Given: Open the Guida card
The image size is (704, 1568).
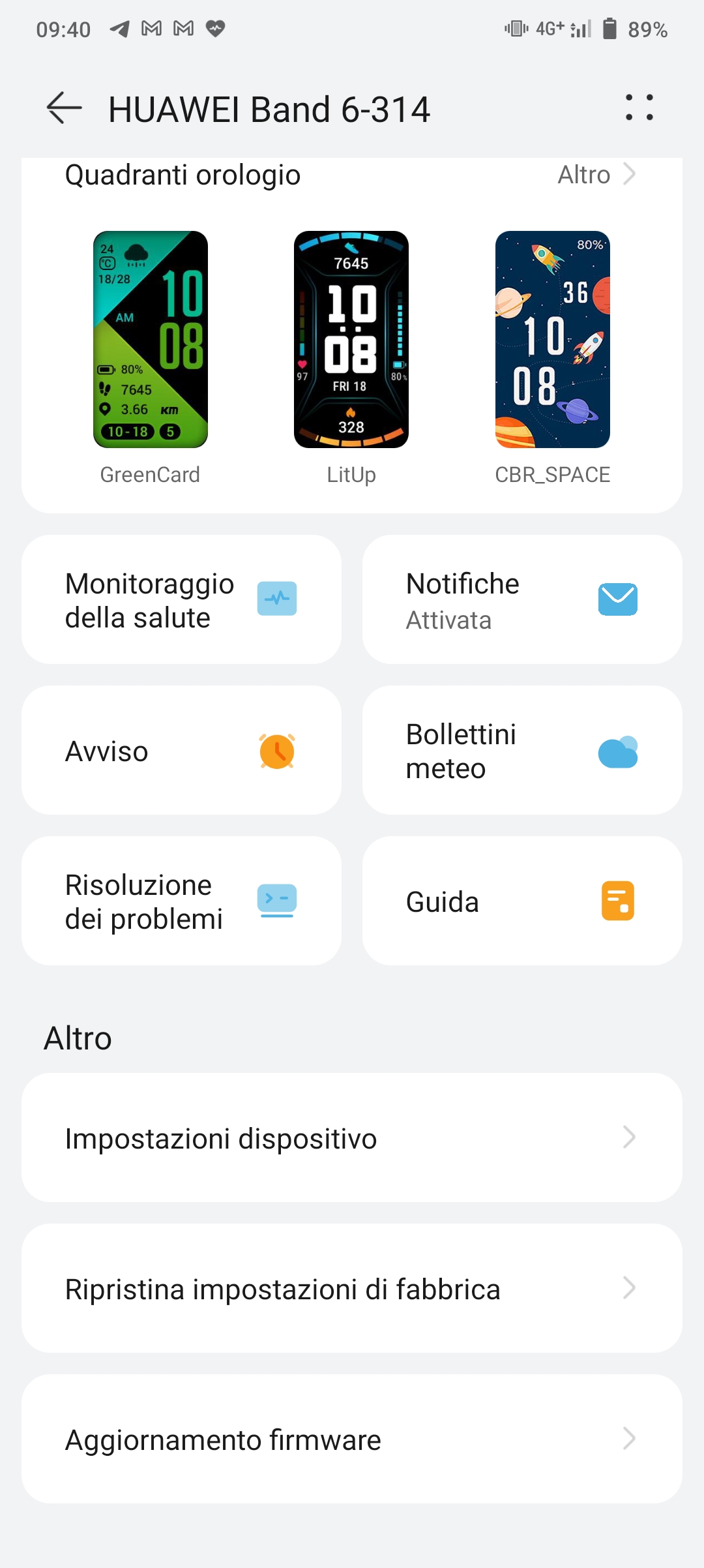Looking at the screenshot, I should [522, 901].
